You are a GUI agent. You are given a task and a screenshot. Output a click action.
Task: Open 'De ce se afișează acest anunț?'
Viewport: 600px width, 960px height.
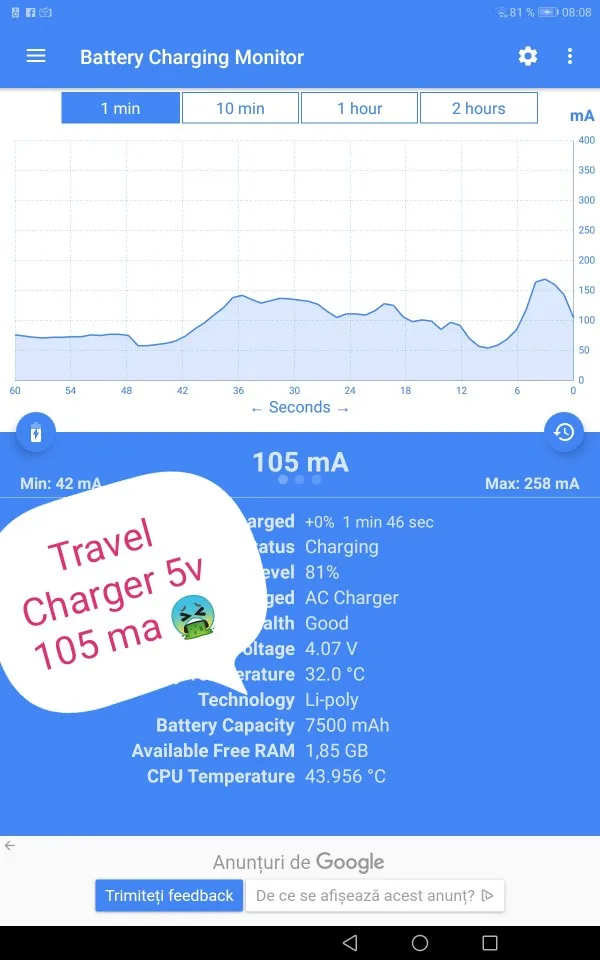[375, 896]
